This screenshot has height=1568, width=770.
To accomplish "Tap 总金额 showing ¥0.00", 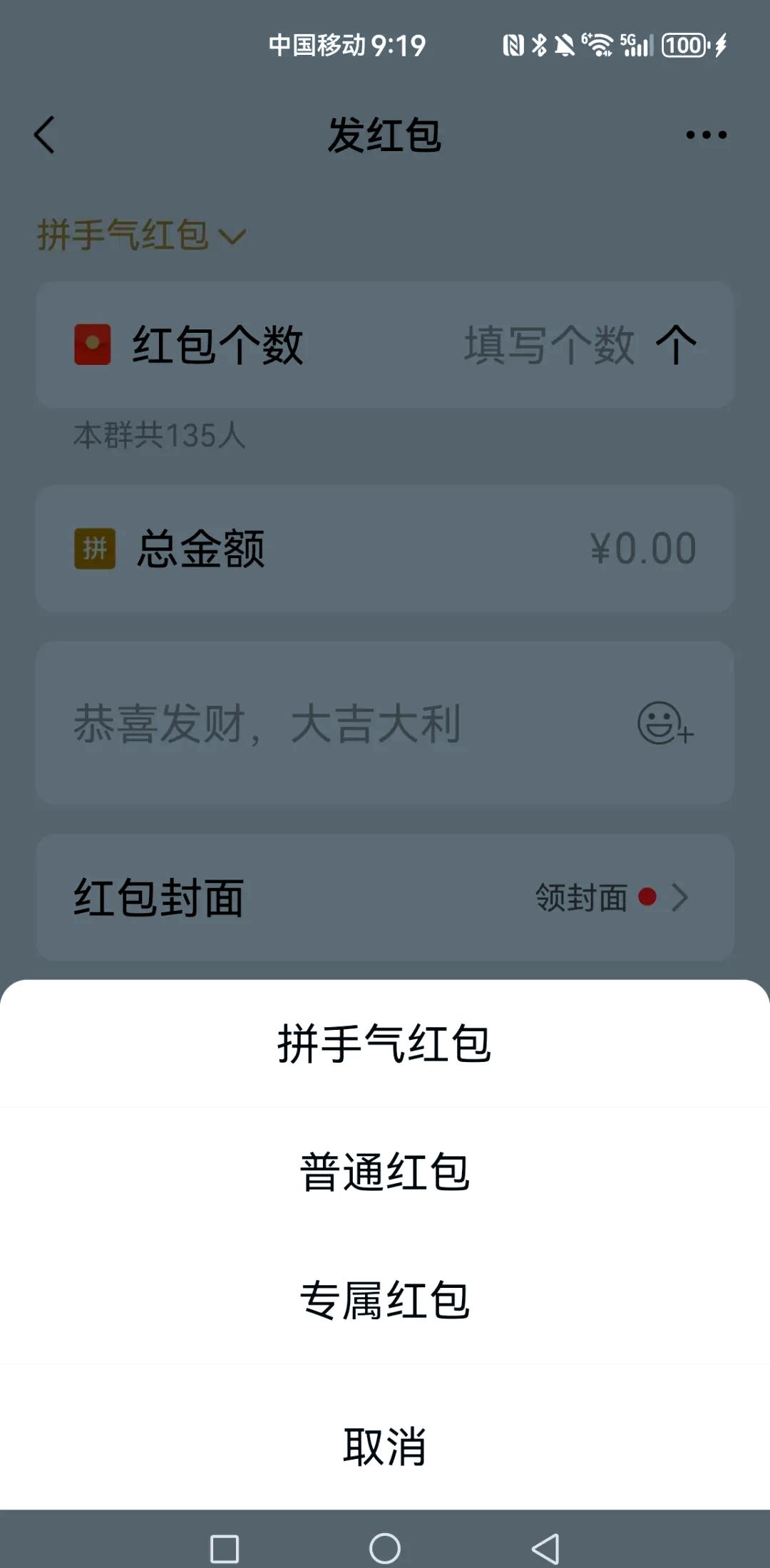I will click(x=640, y=548).
